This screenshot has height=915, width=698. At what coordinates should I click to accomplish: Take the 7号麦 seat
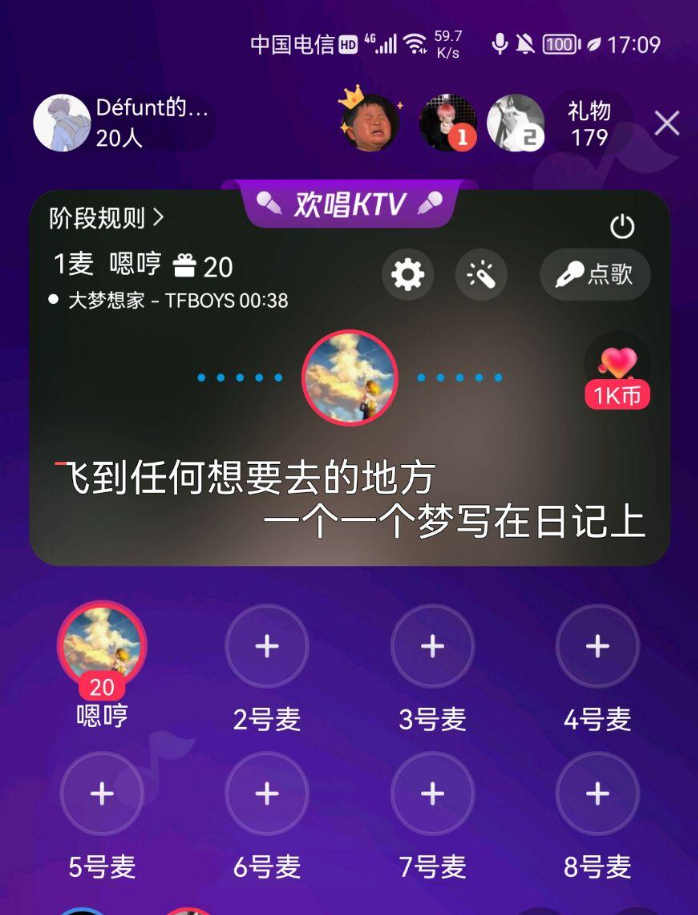click(x=432, y=794)
